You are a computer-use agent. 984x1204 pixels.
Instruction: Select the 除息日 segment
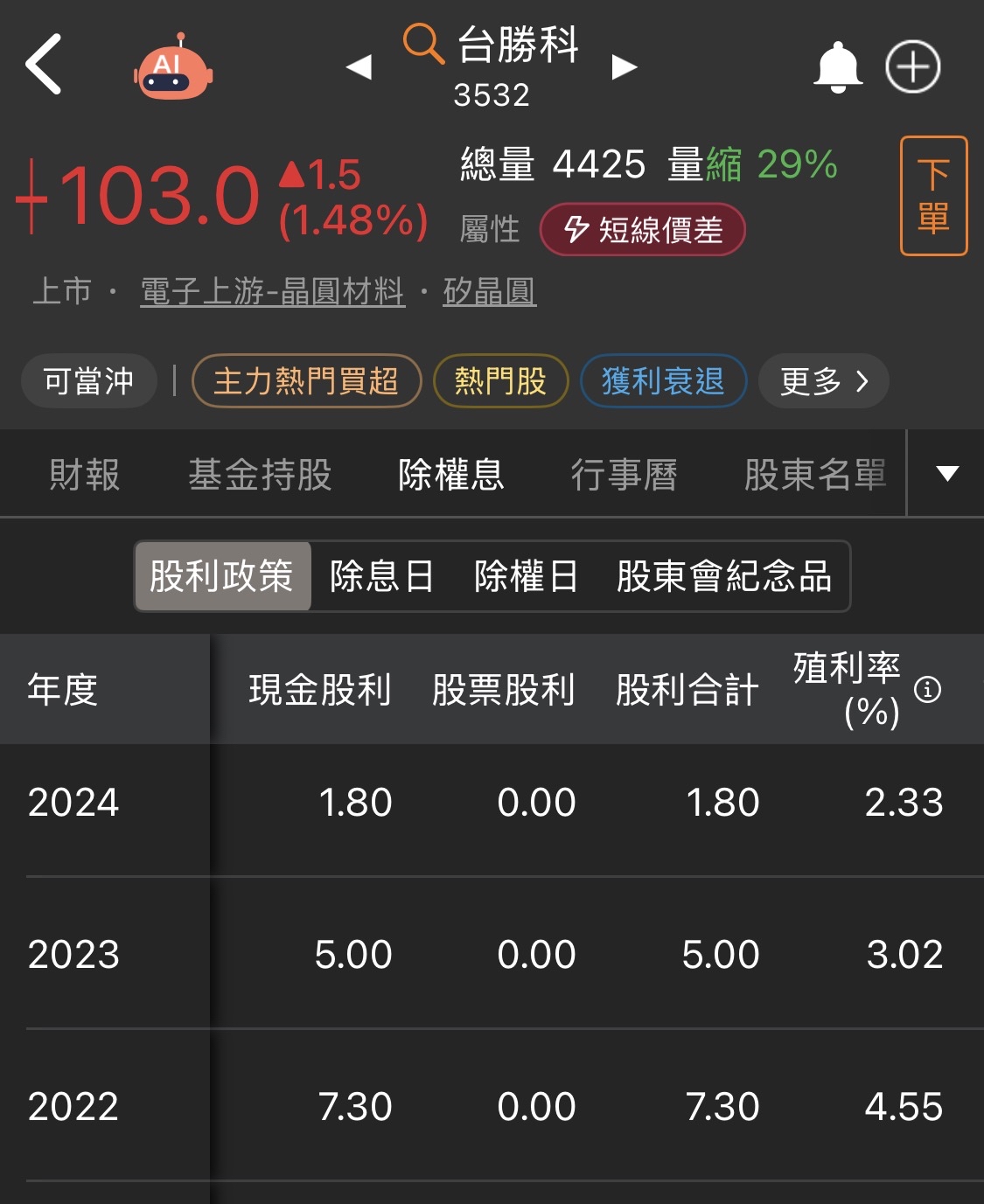(382, 576)
